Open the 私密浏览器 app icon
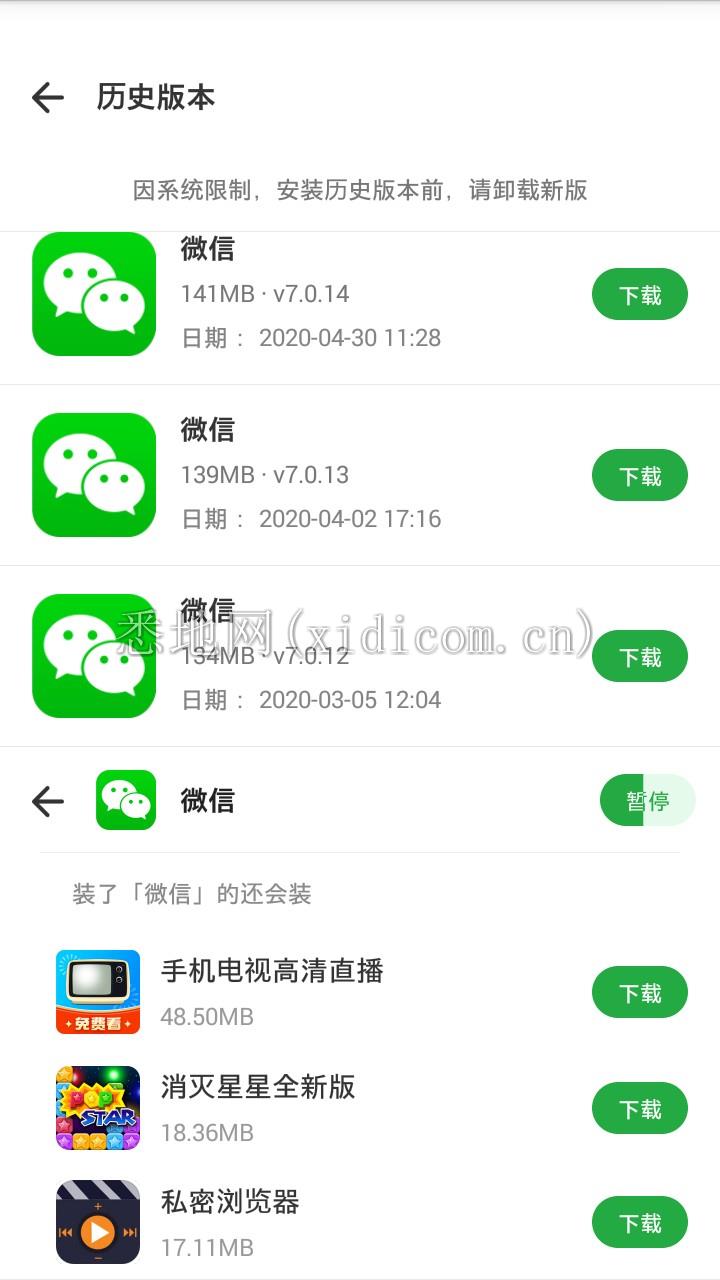Viewport: 720px width, 1280px height. (x=97, y=1221)
